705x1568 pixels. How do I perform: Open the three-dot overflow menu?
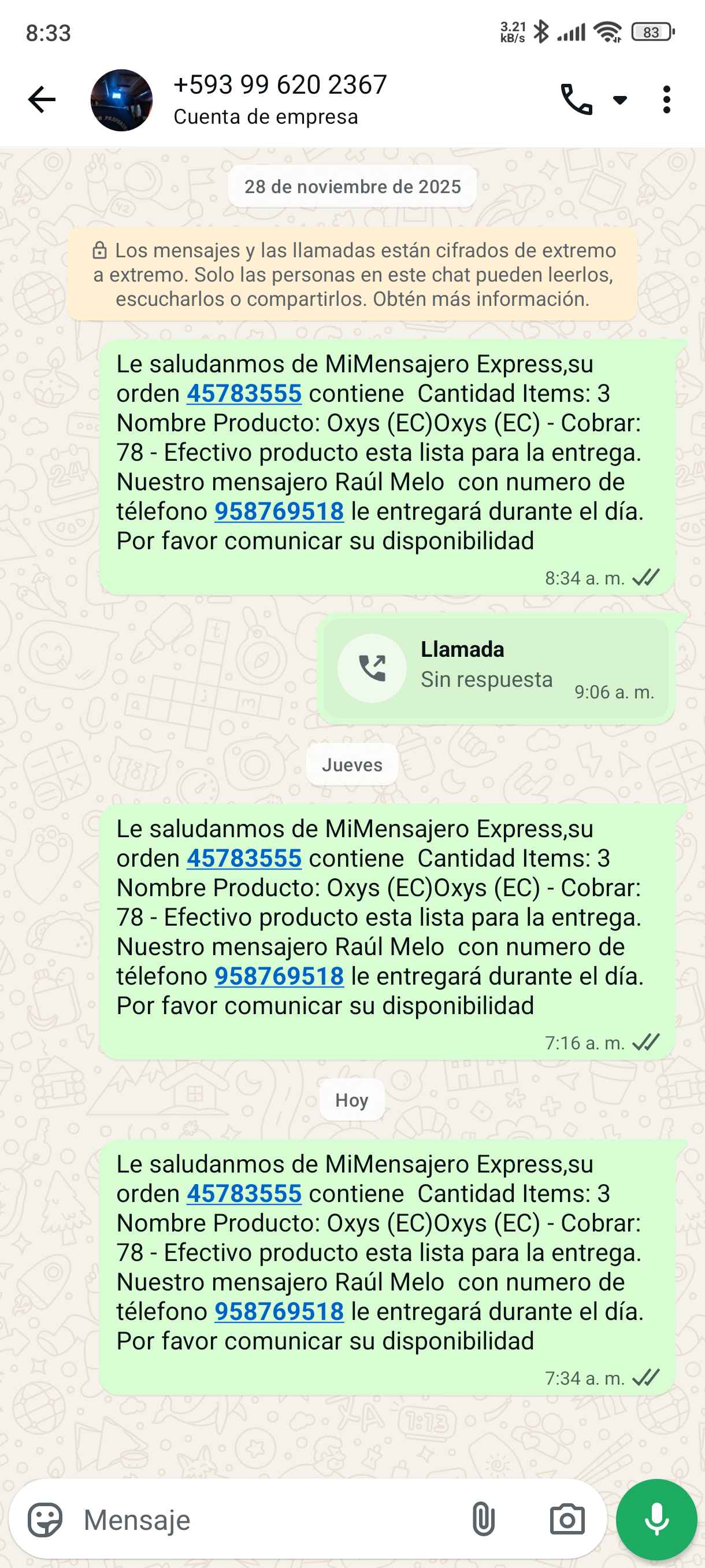667,100
